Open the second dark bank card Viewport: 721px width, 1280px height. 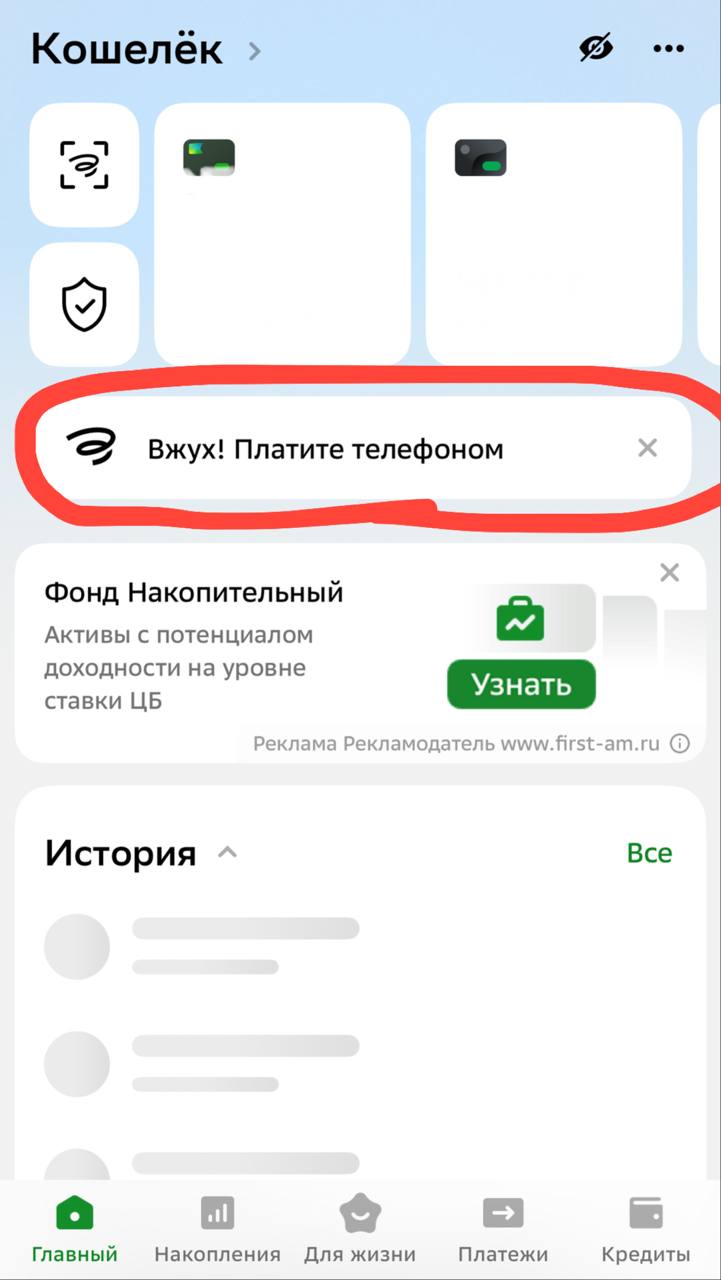click(x=554, y=234)
